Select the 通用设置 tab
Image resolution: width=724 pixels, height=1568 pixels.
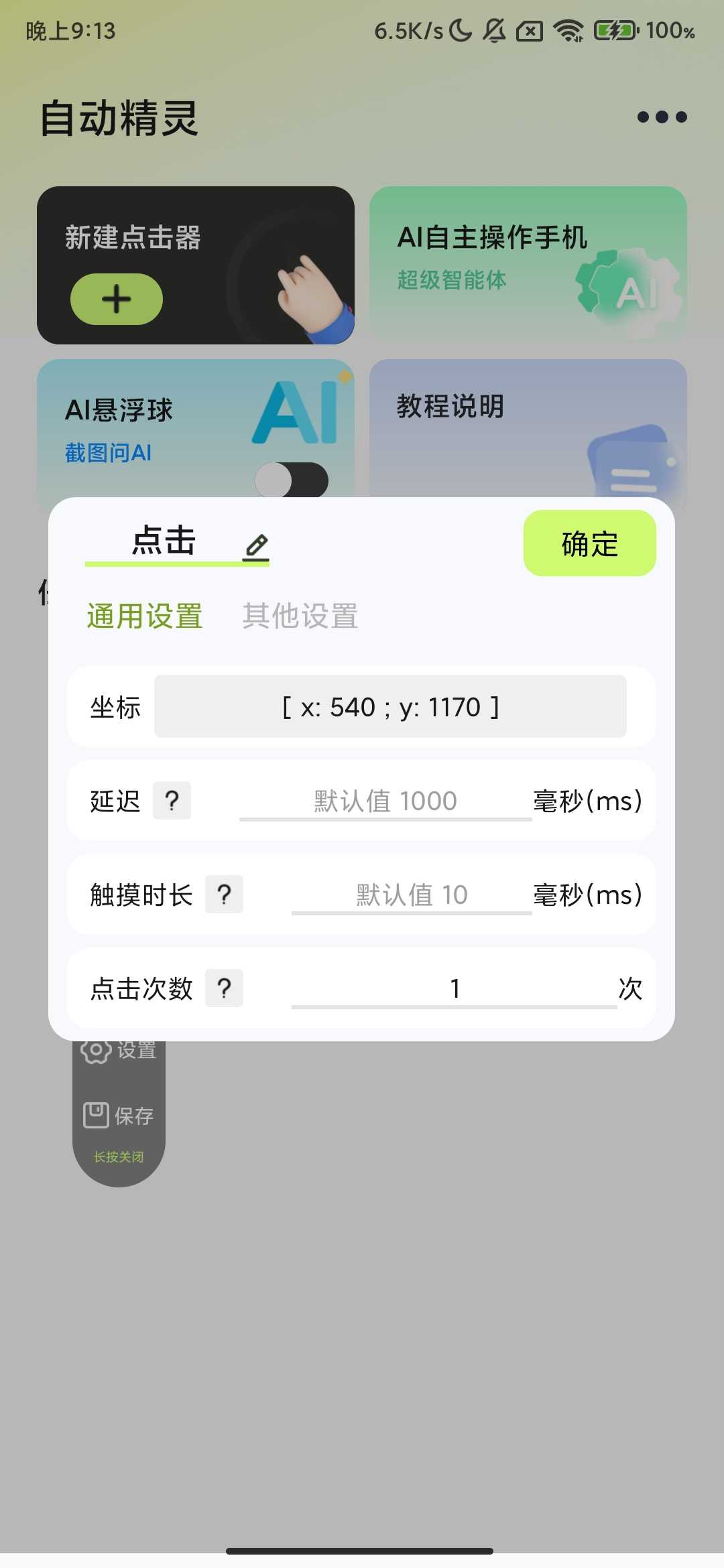tap(144, 616)
